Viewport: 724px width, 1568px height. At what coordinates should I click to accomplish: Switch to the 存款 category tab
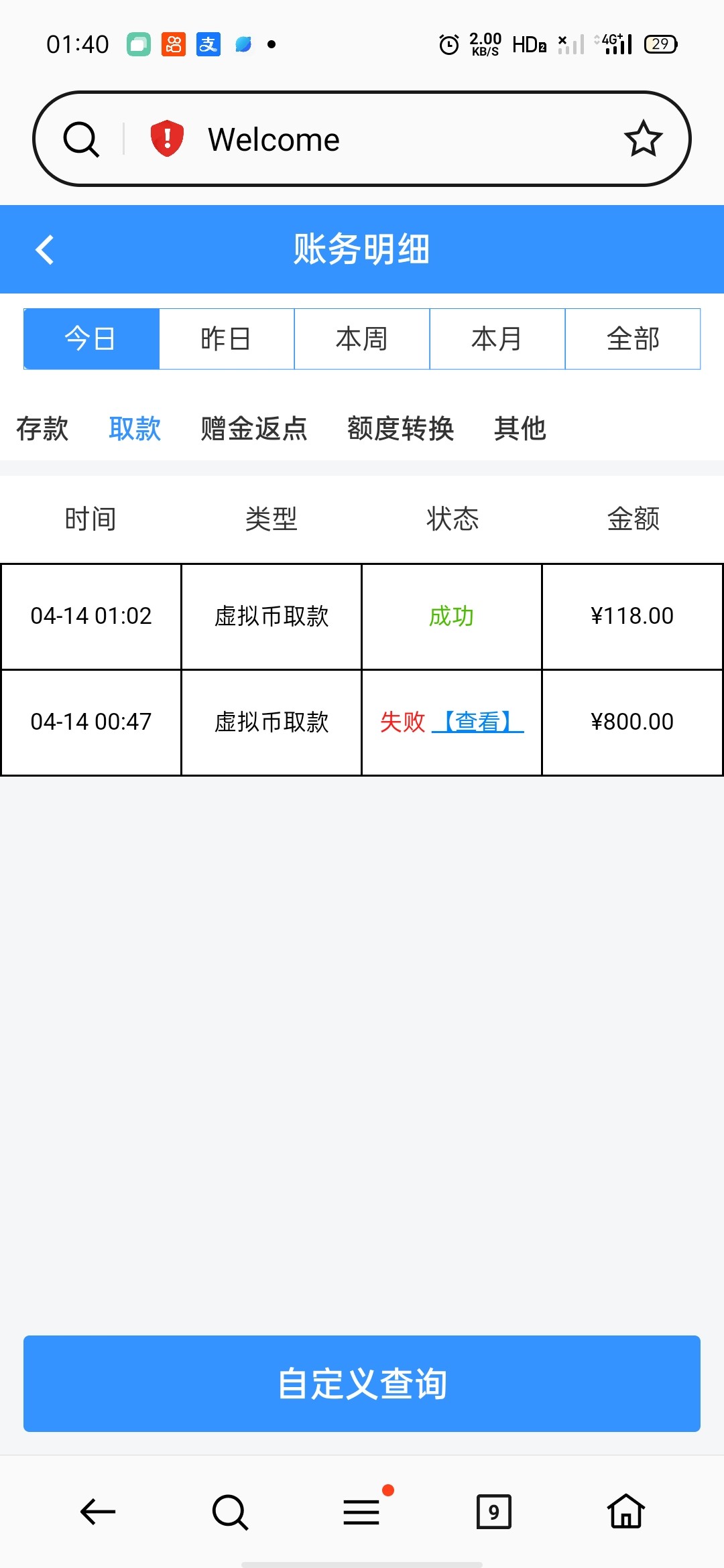pyautogui.click(x=42, y=429)
